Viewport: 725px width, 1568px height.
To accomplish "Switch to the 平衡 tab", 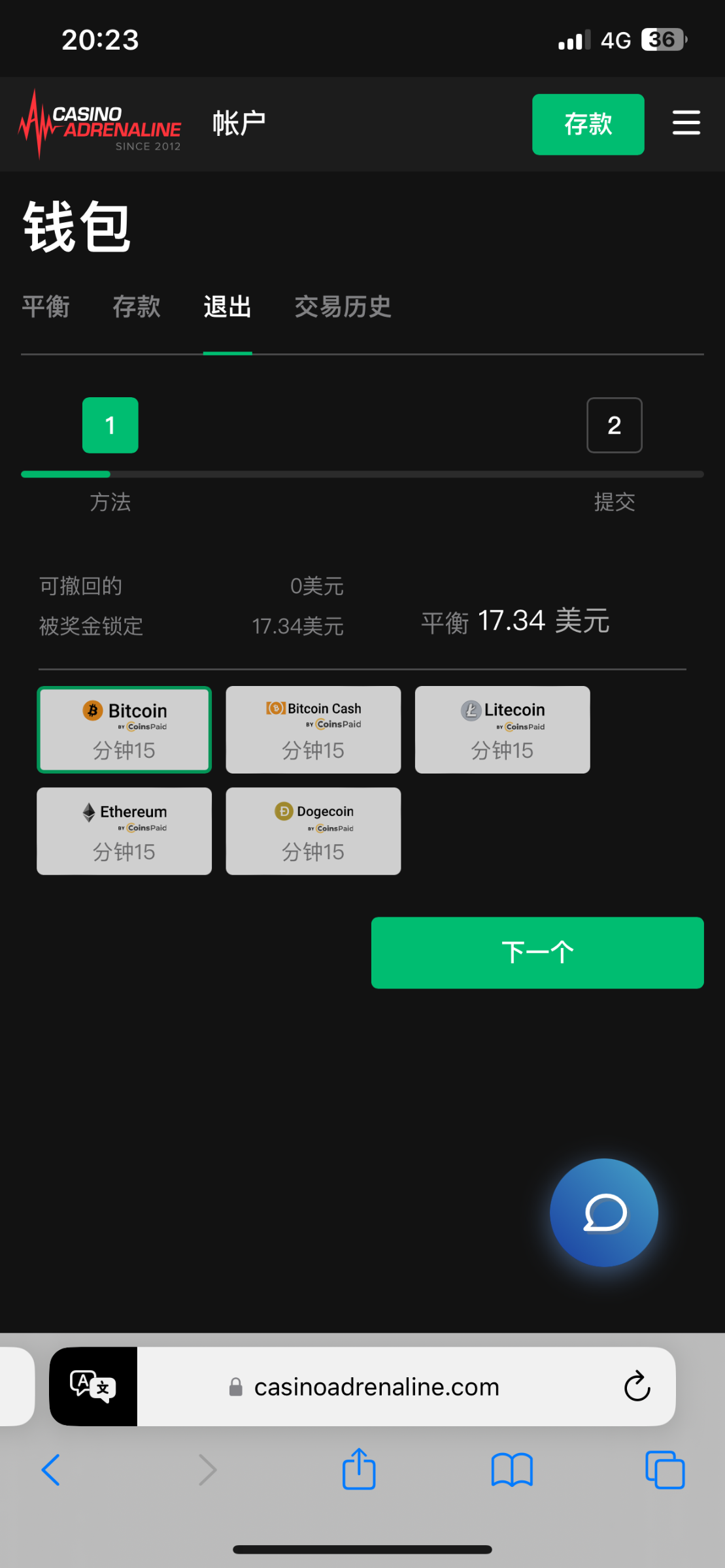I will coord(46,306).
